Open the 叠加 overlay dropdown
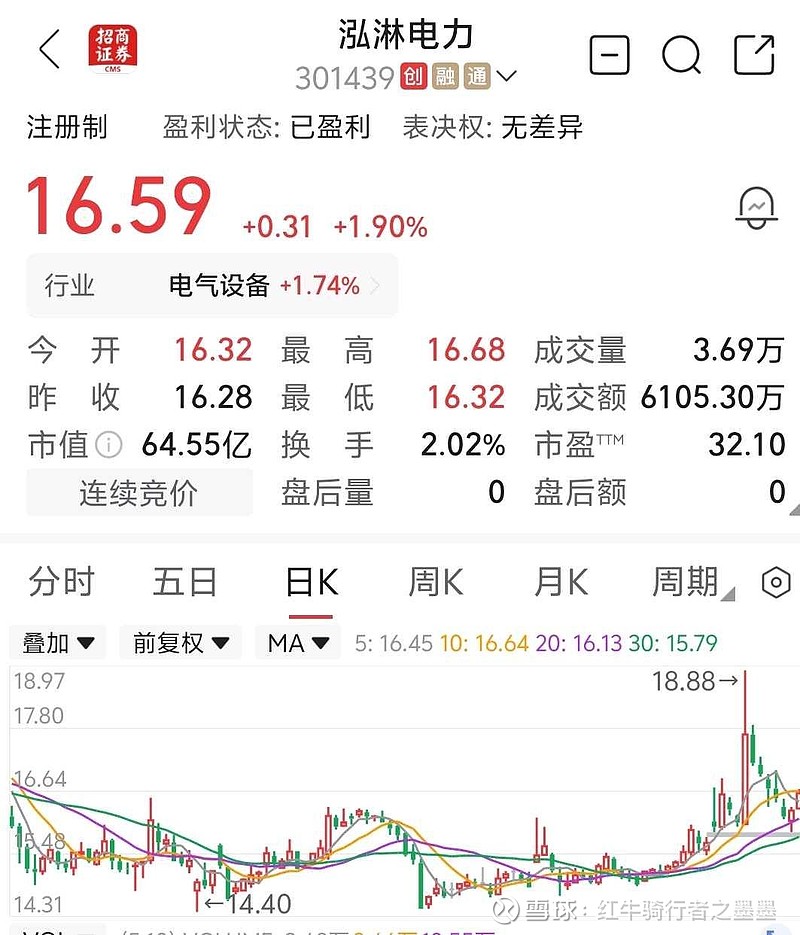Image resolution: width=800 pixels, height=935 pixels. pos(56,643)
